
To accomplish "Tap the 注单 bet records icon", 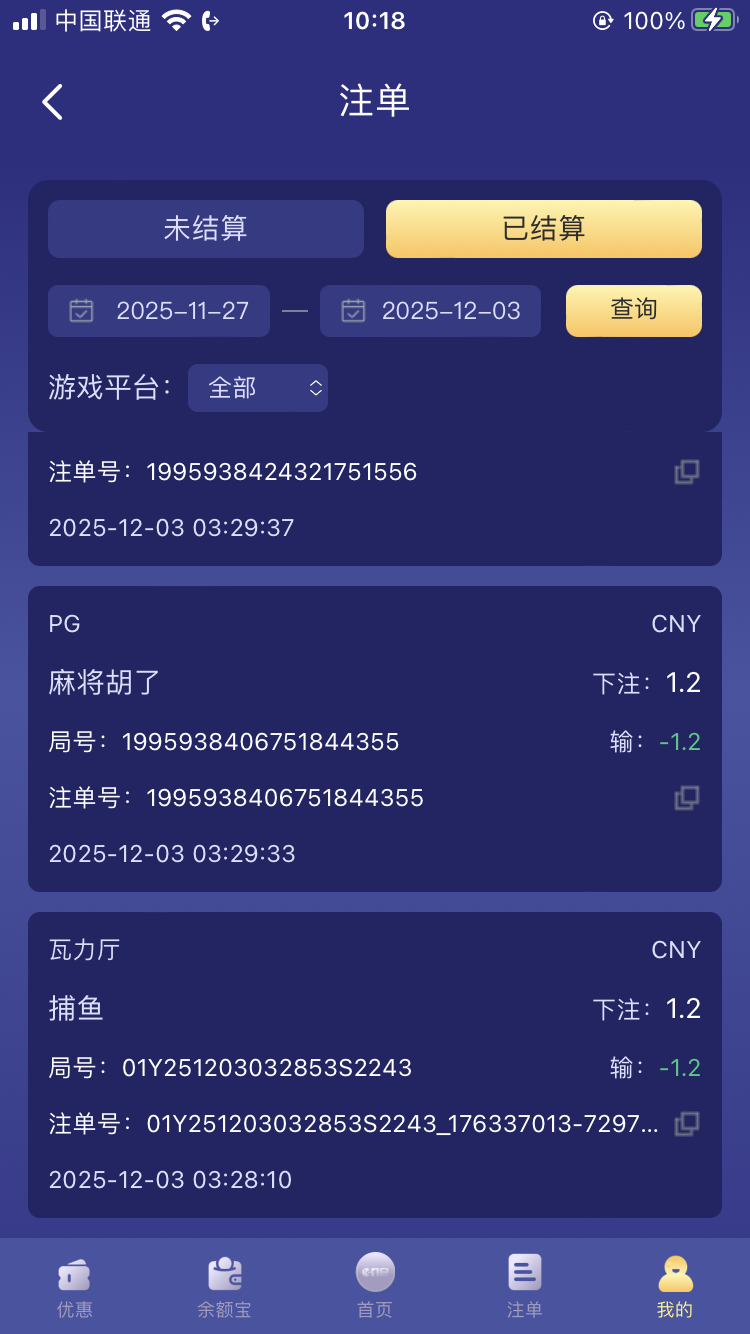I will pyautogui.click(x=524, y=1272).
